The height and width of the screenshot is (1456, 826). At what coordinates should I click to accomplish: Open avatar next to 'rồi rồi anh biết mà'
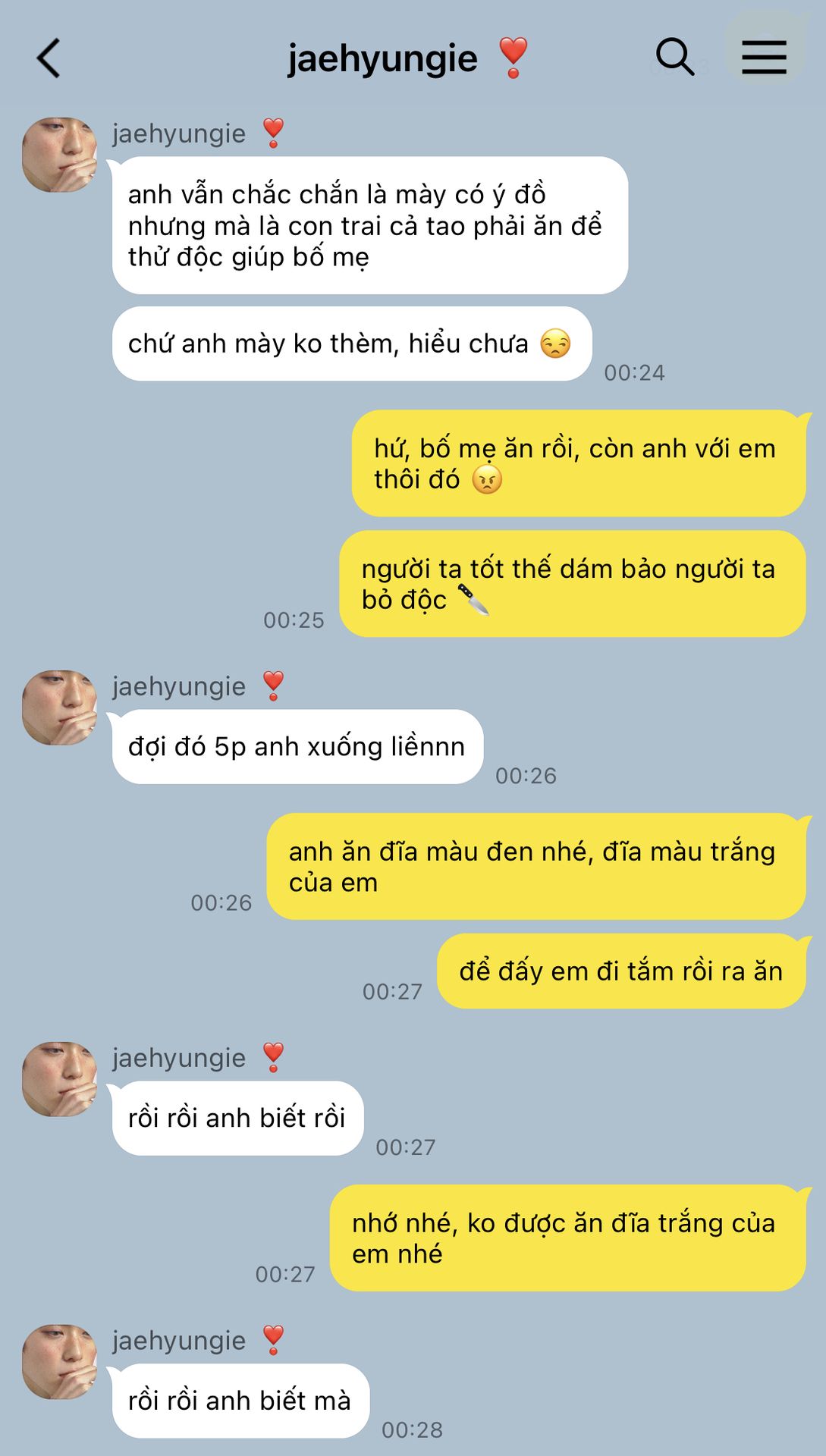(59, 1362)
